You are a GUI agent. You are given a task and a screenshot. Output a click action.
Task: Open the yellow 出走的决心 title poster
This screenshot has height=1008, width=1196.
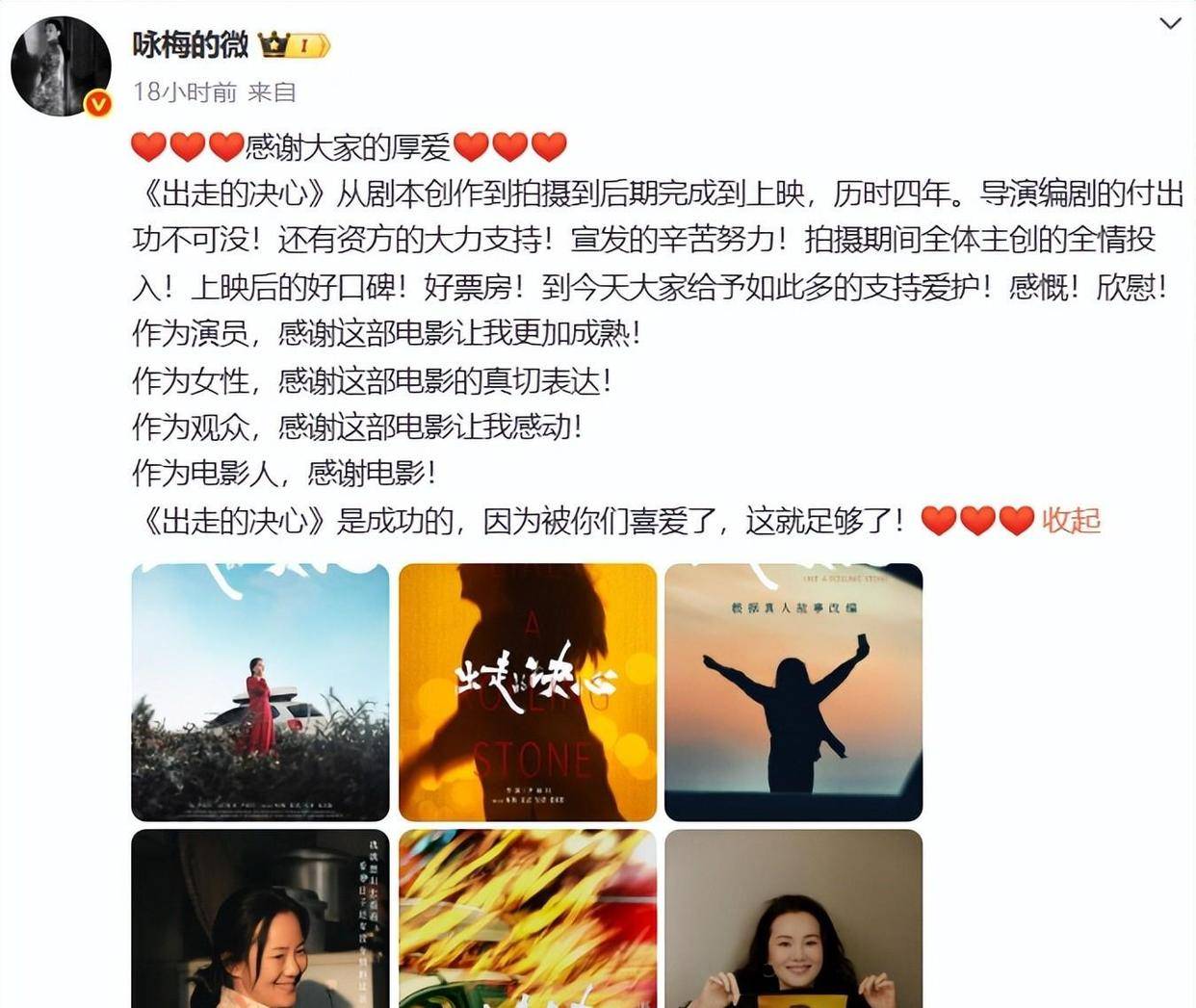click(528, 692)
